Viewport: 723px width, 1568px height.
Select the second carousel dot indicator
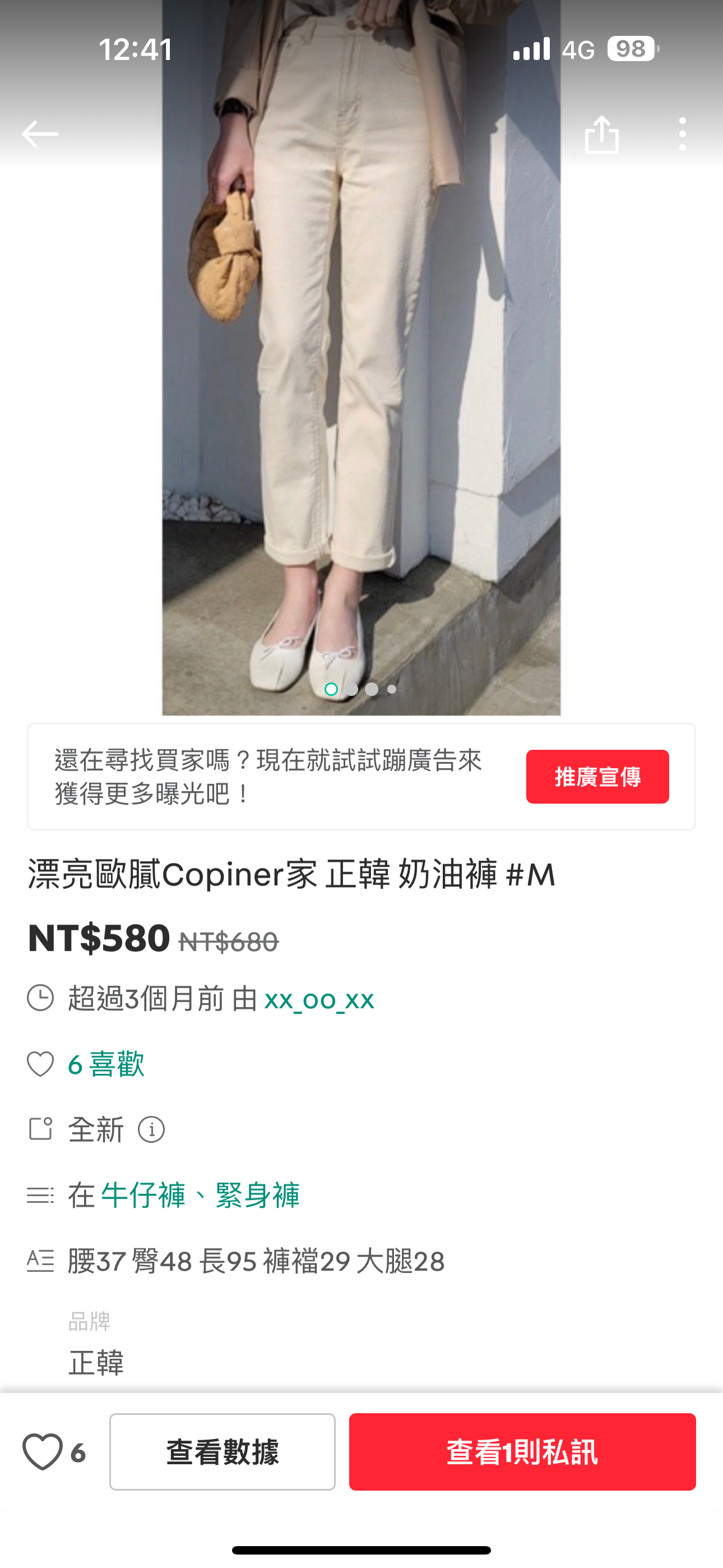tap(352, 690)
